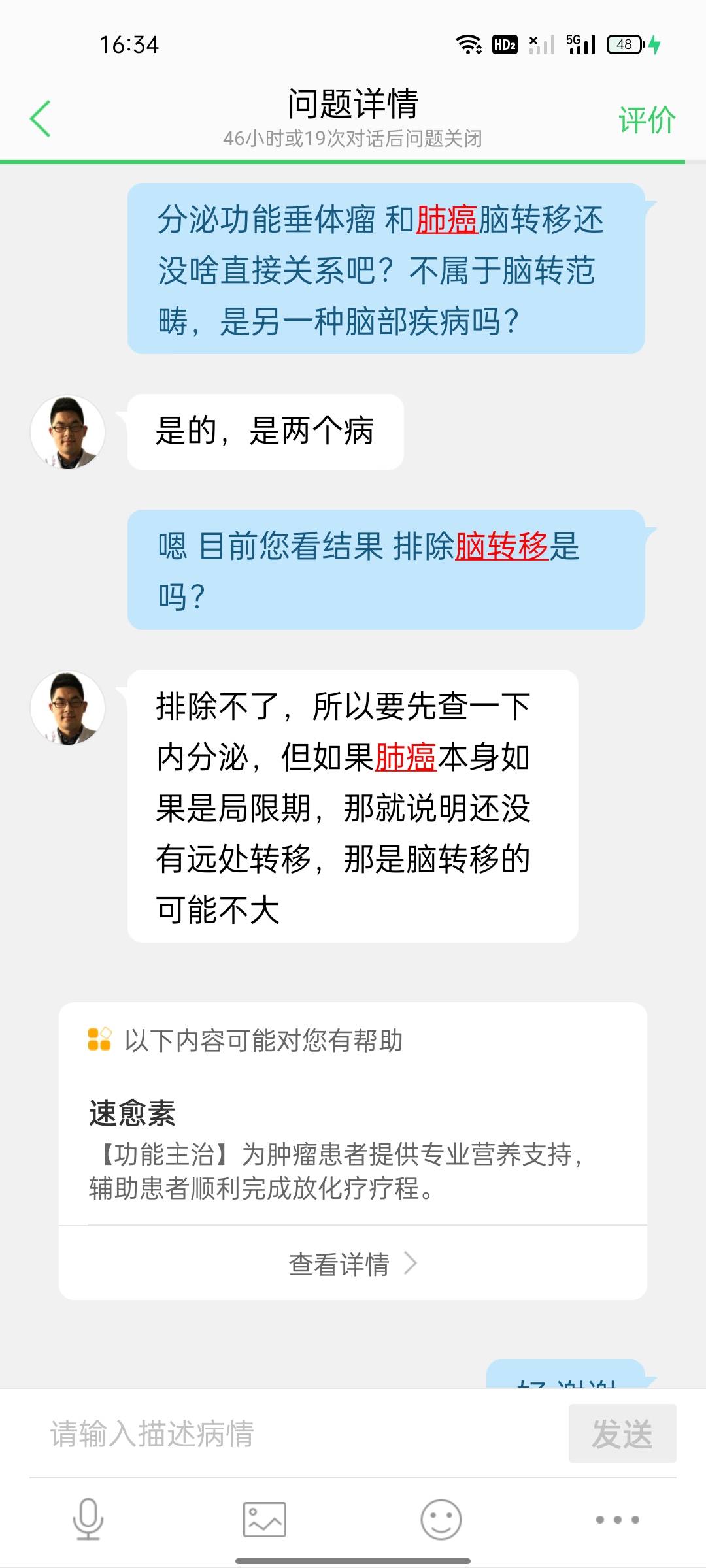This screenshot has height=1568, width=706.
Task: Tap the closing countdown notice text
Action: click(x=353, y=139)
